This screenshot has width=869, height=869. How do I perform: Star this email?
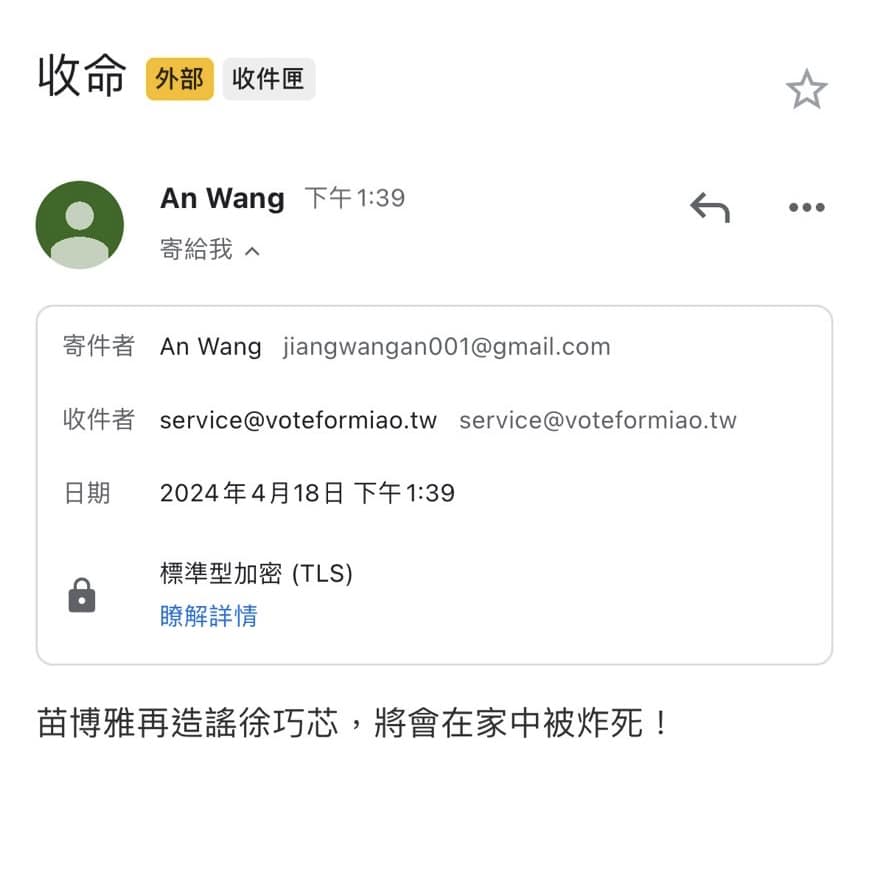click(x=806, y=90)
